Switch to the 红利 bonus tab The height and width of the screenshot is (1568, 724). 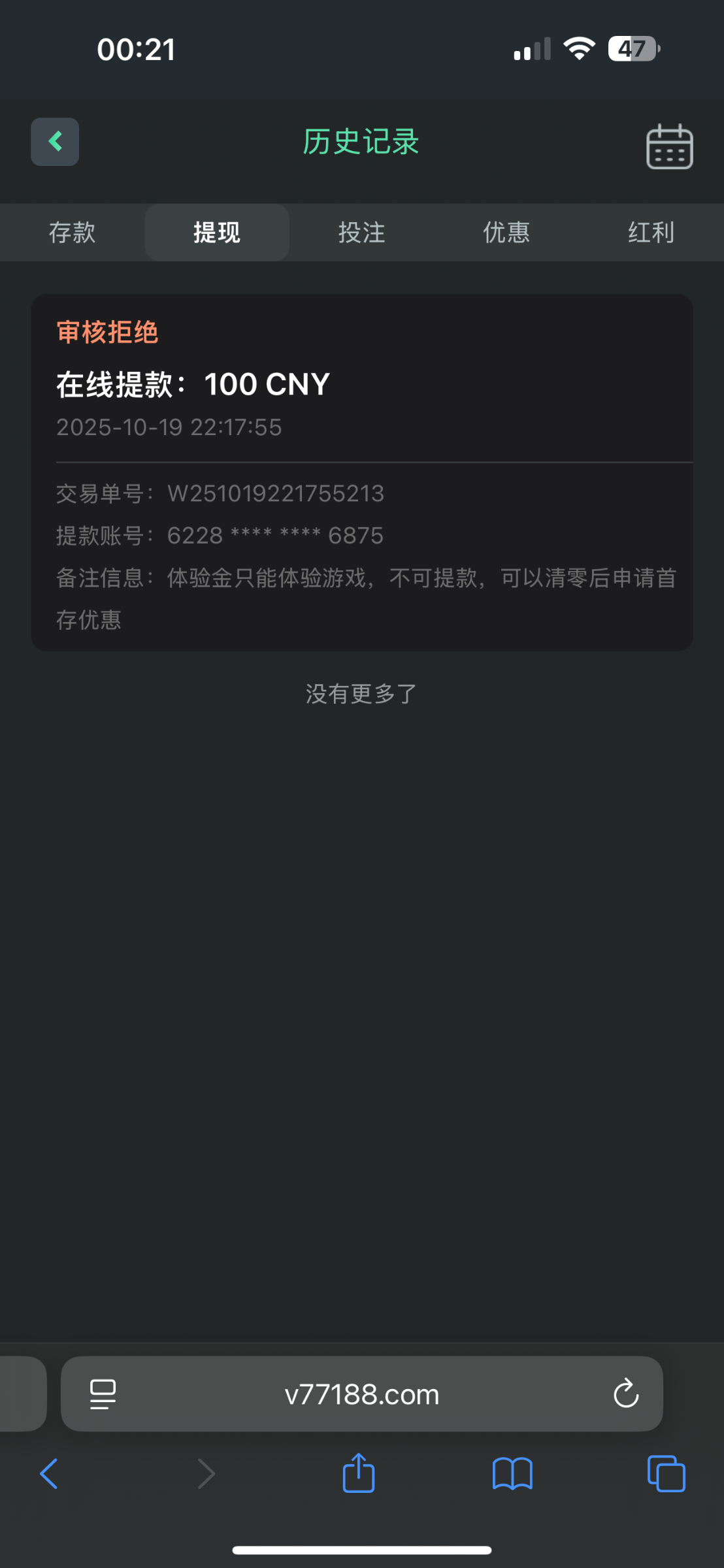[650, 232]
